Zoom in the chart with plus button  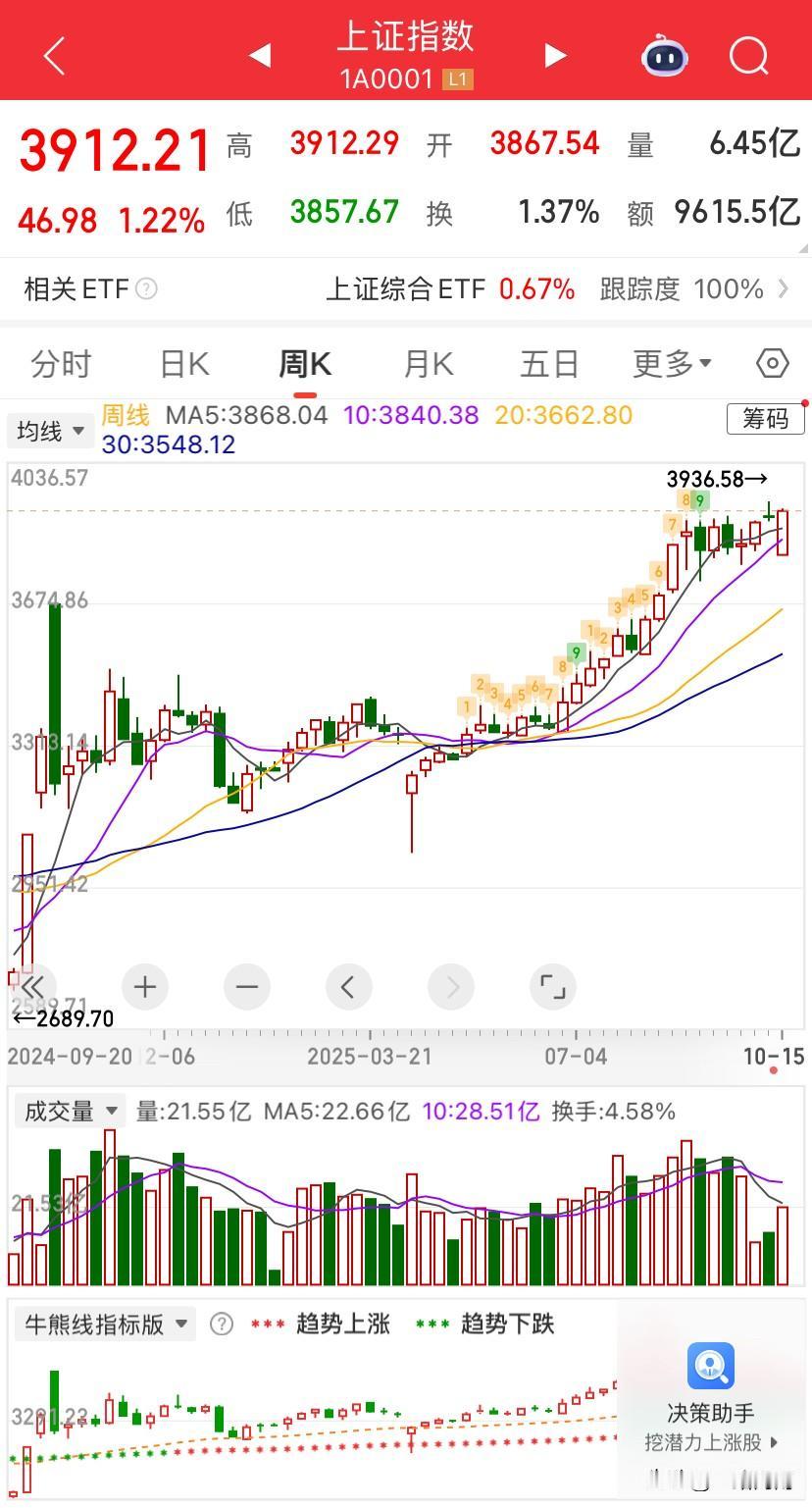(x=145, y=986)
